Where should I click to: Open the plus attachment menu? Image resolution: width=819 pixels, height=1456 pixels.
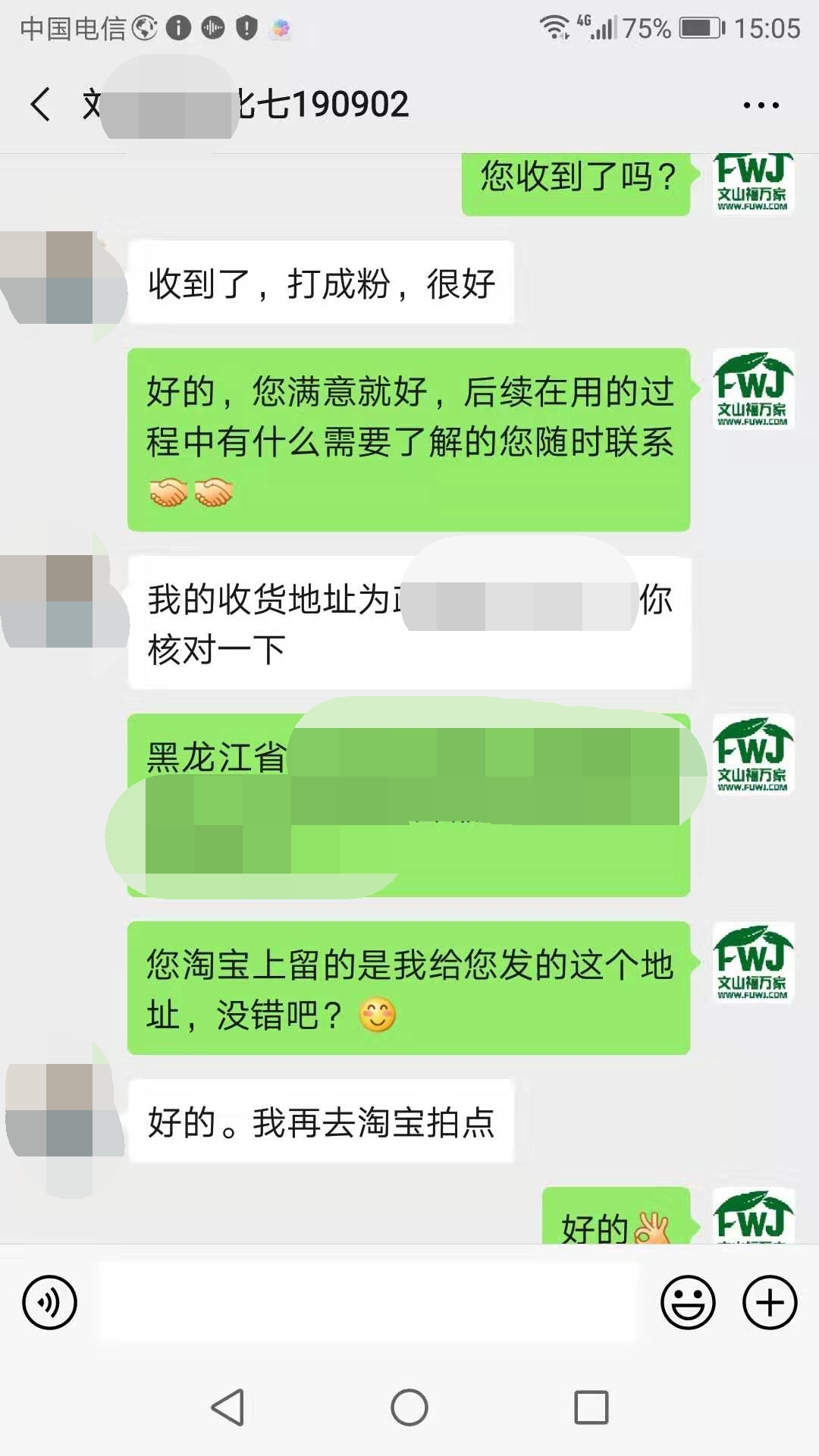click(769, 1302)
